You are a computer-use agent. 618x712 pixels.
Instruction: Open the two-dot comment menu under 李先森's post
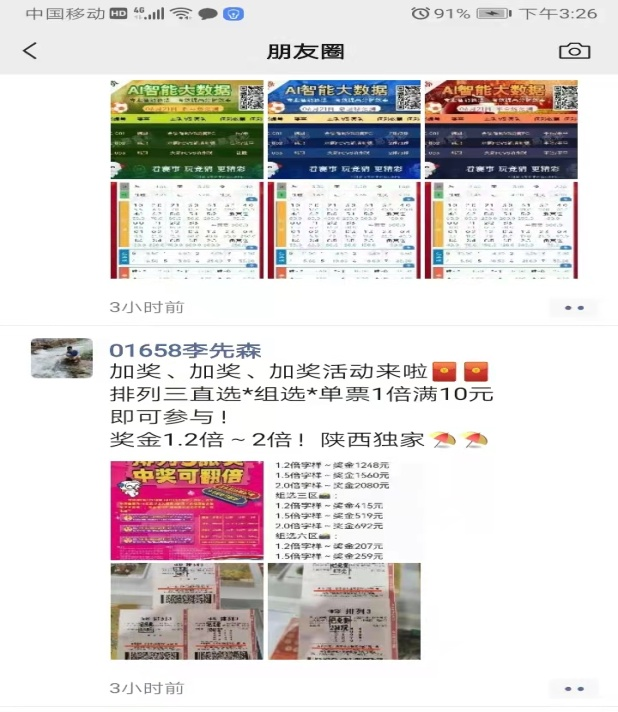pyautogui.click(x=574, y=688)
